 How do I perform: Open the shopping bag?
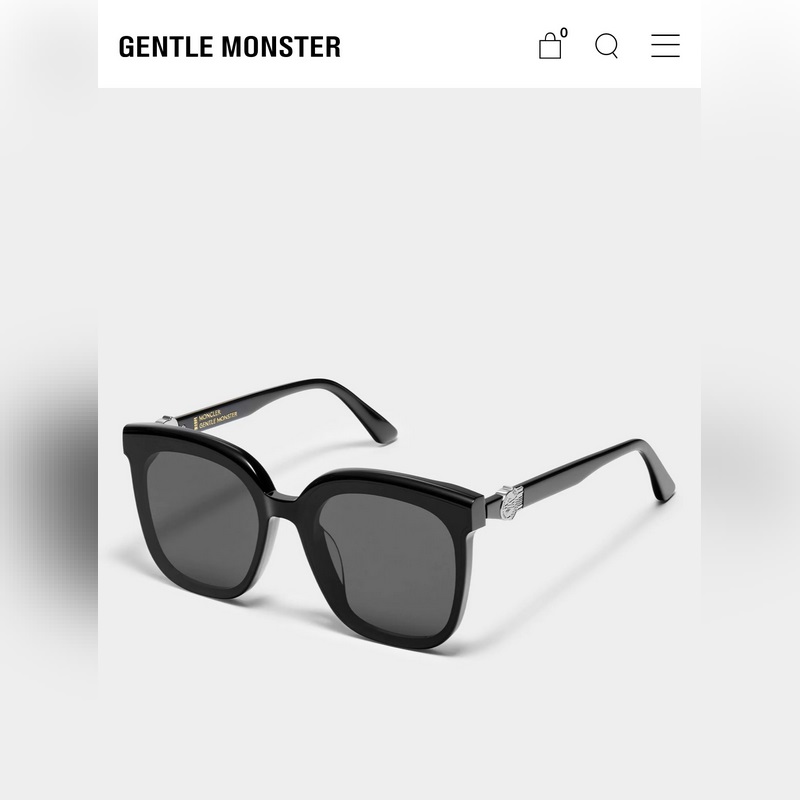tap(550, 46)
